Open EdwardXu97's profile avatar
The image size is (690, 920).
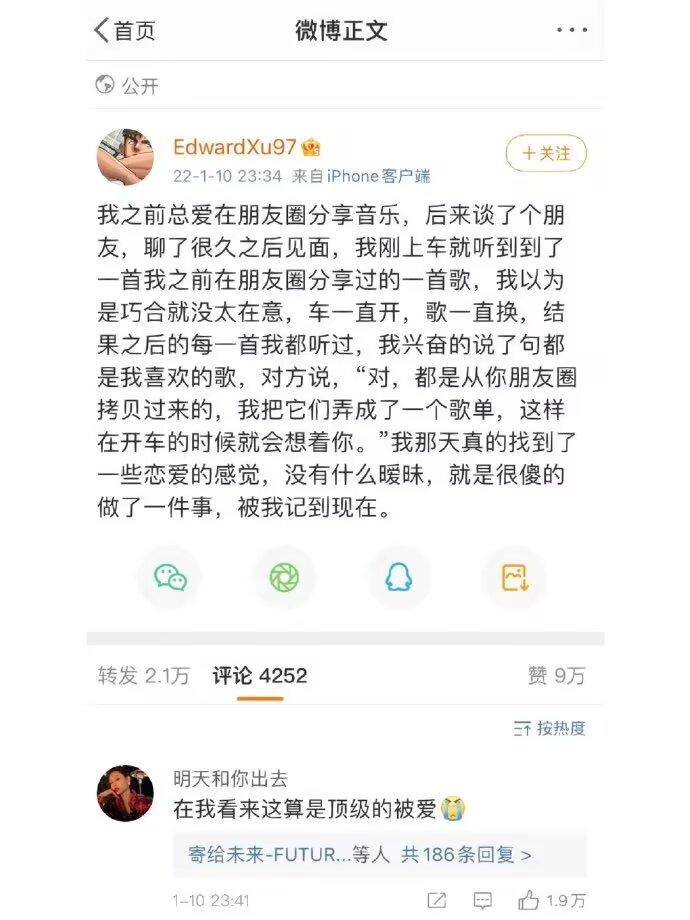coord(125,157)
